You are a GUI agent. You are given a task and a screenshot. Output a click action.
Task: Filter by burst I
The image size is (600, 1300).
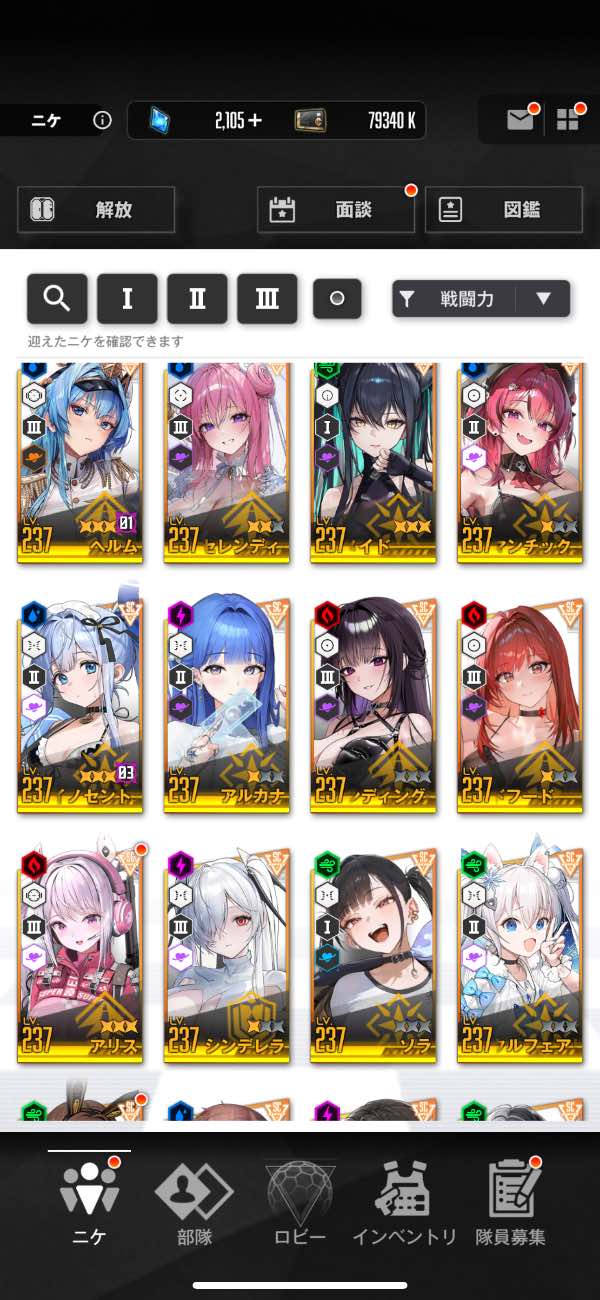point(127,298)
